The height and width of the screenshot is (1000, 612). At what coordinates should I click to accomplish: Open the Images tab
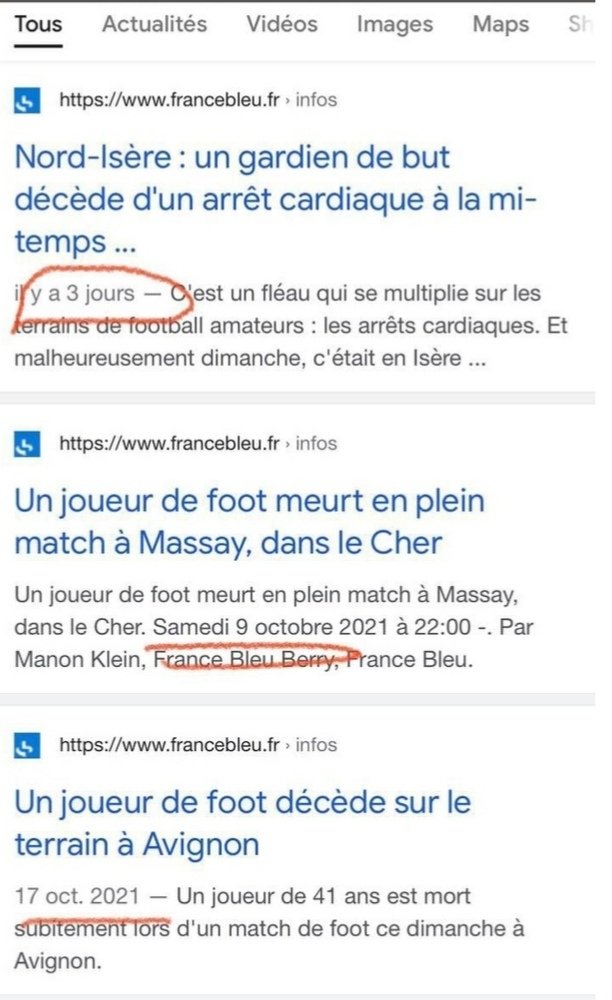point(395,24)
